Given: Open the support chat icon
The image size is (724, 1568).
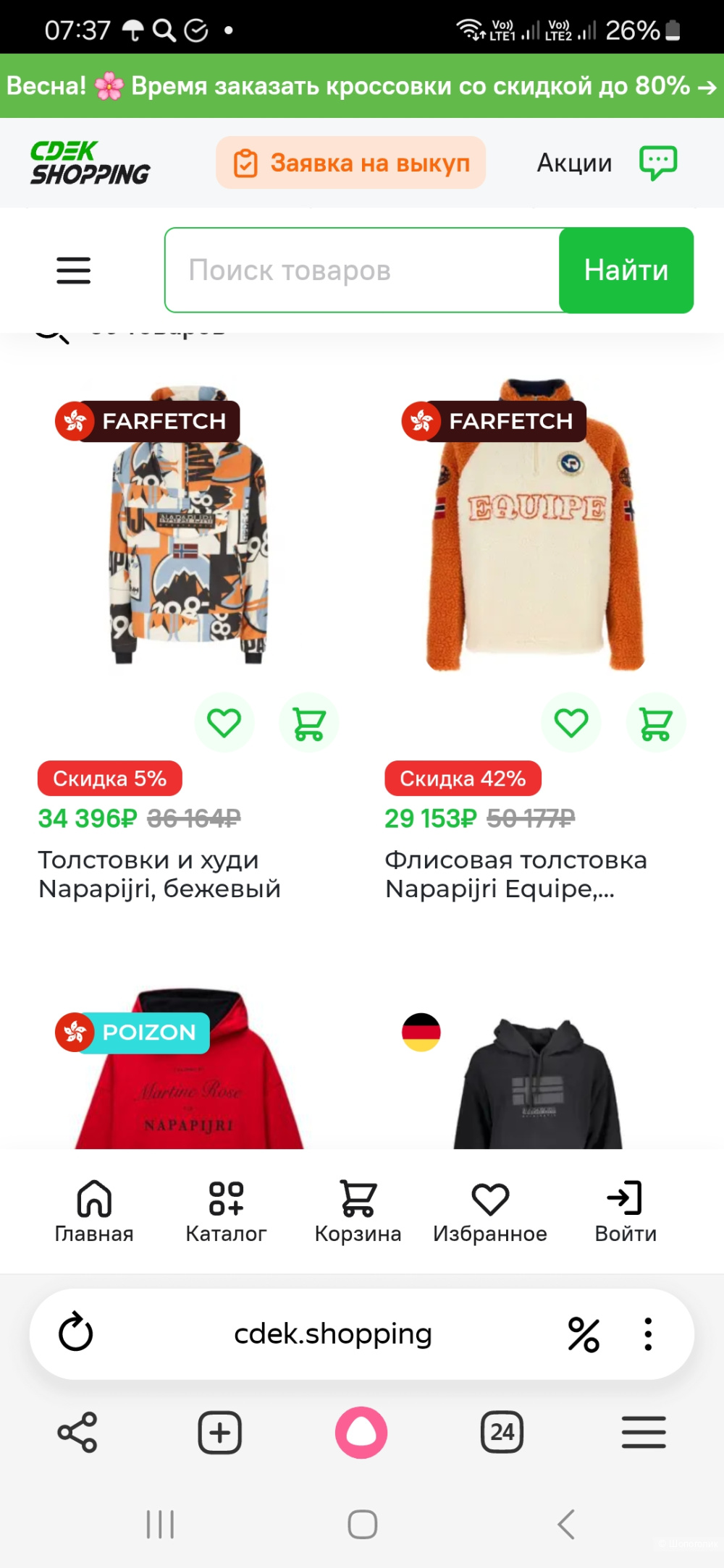Looking at the screenshot, I should pos(659,162).
